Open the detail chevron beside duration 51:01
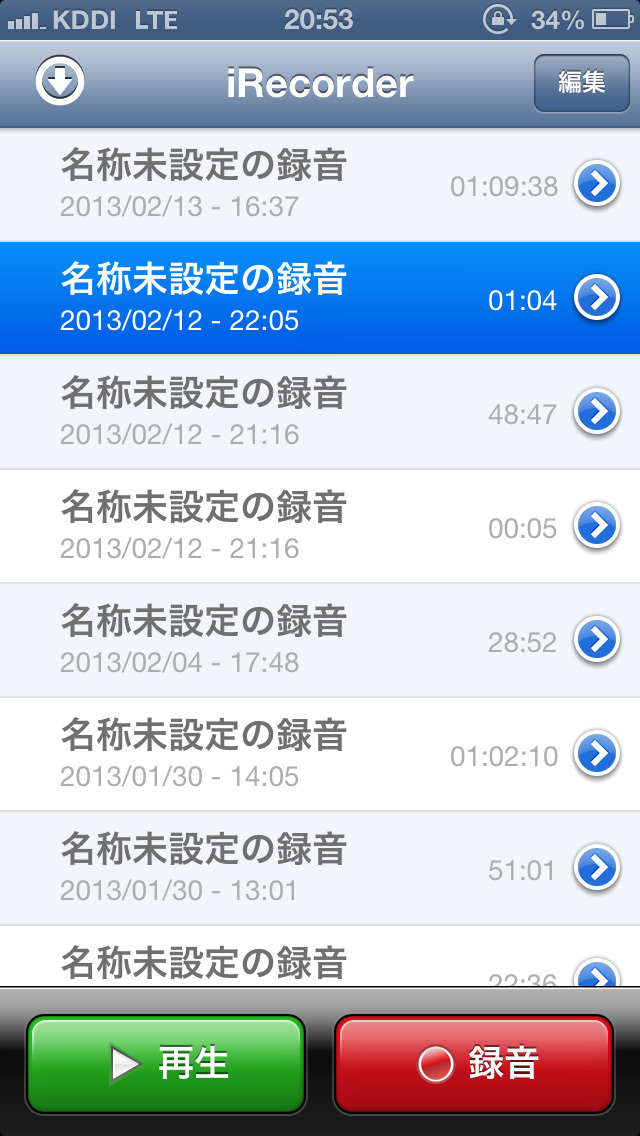The width and height of the screenshot is (640, 1136). tap(597, 868)
